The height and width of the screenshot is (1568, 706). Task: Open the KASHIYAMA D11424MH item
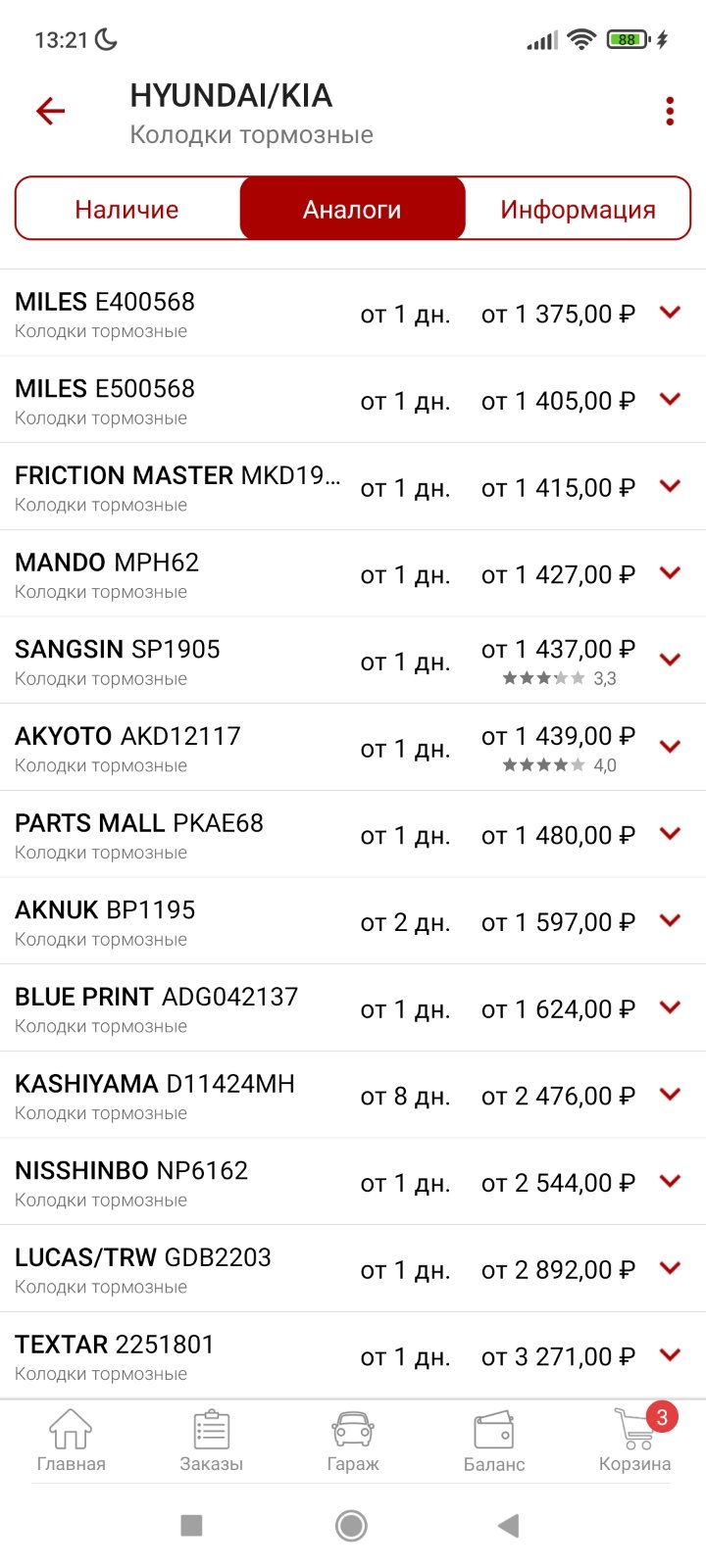click(353, 1095)
